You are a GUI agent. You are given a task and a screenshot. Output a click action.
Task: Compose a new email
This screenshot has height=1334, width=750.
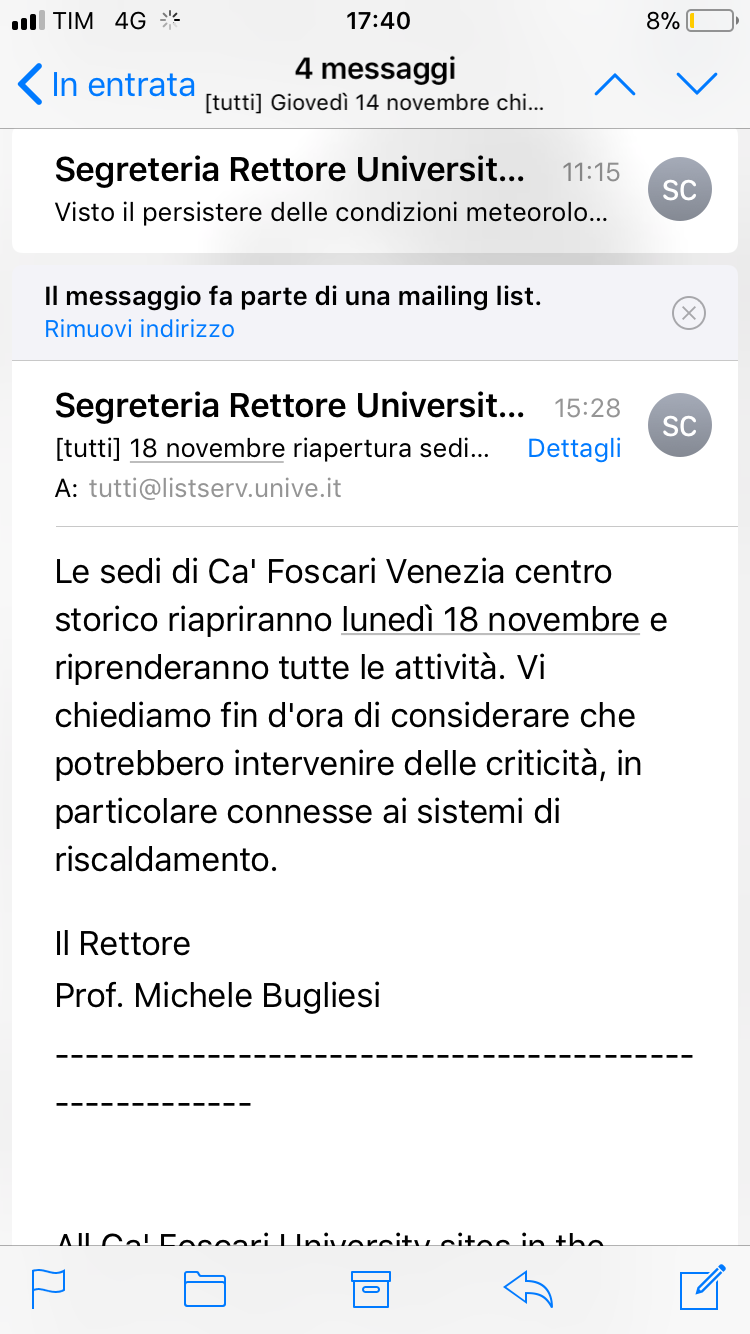coord(702,1287)
